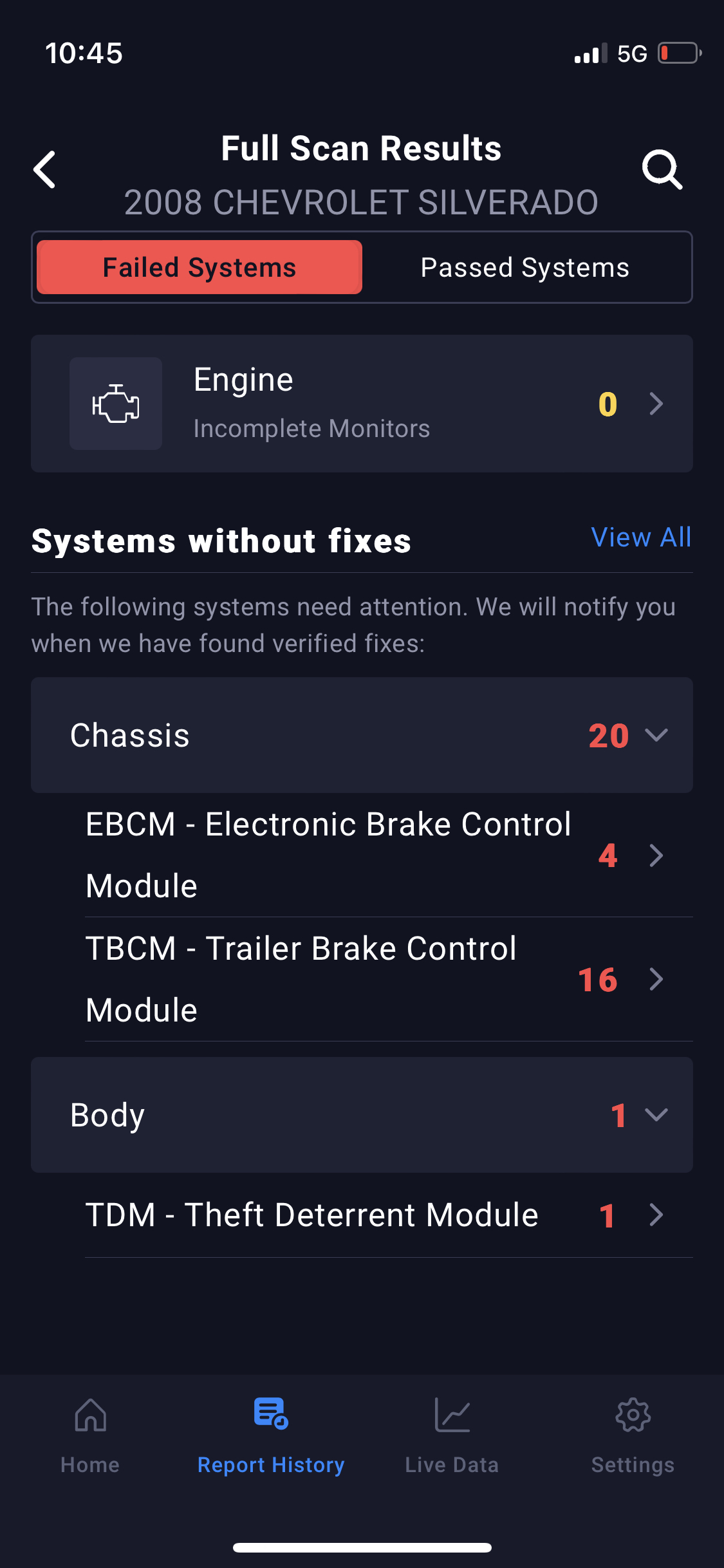Open TBCM Trailer Brake Control Module

point(373,979)
